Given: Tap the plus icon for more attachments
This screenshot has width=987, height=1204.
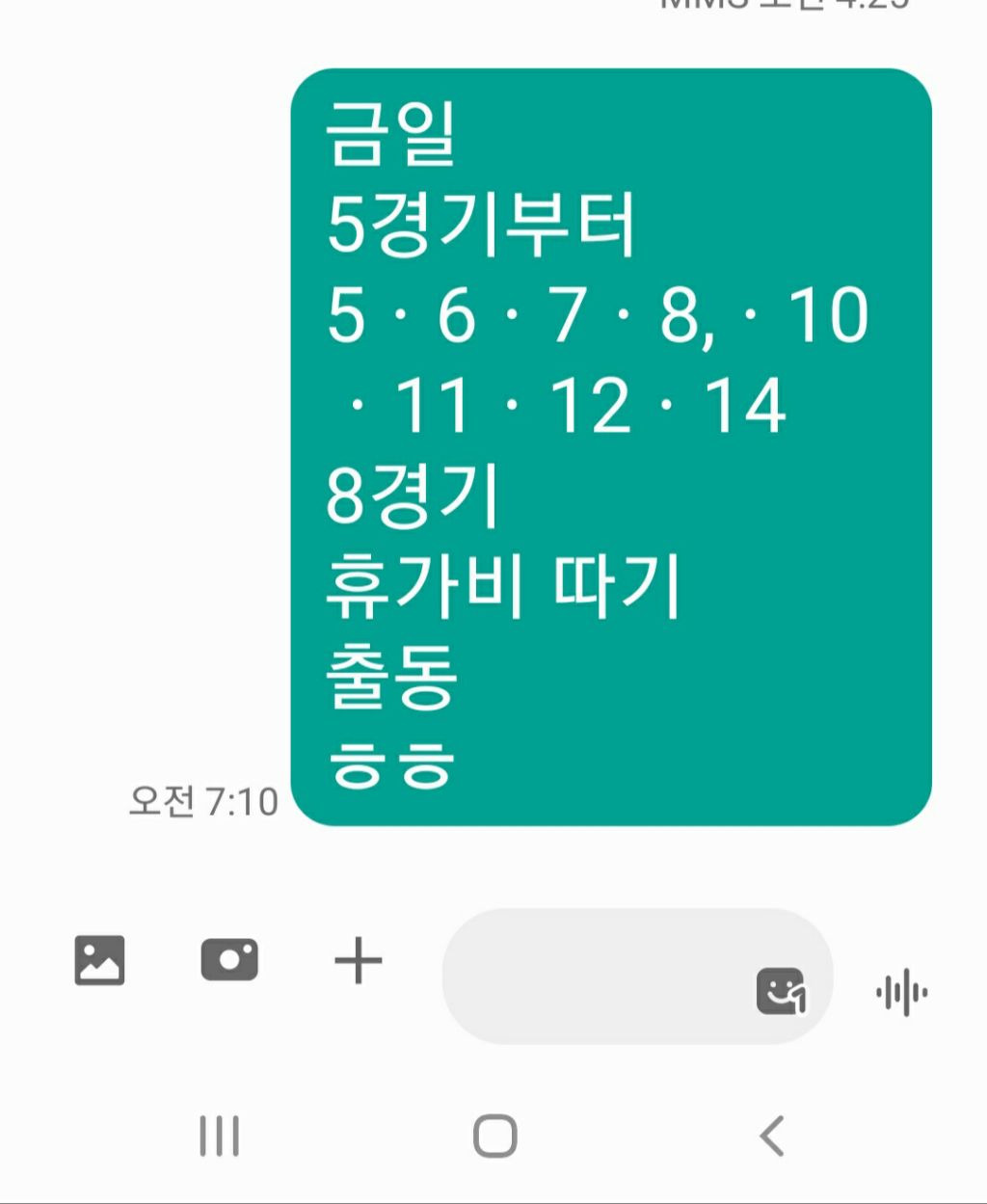Looking at the screenshot, I should (358, 961).
